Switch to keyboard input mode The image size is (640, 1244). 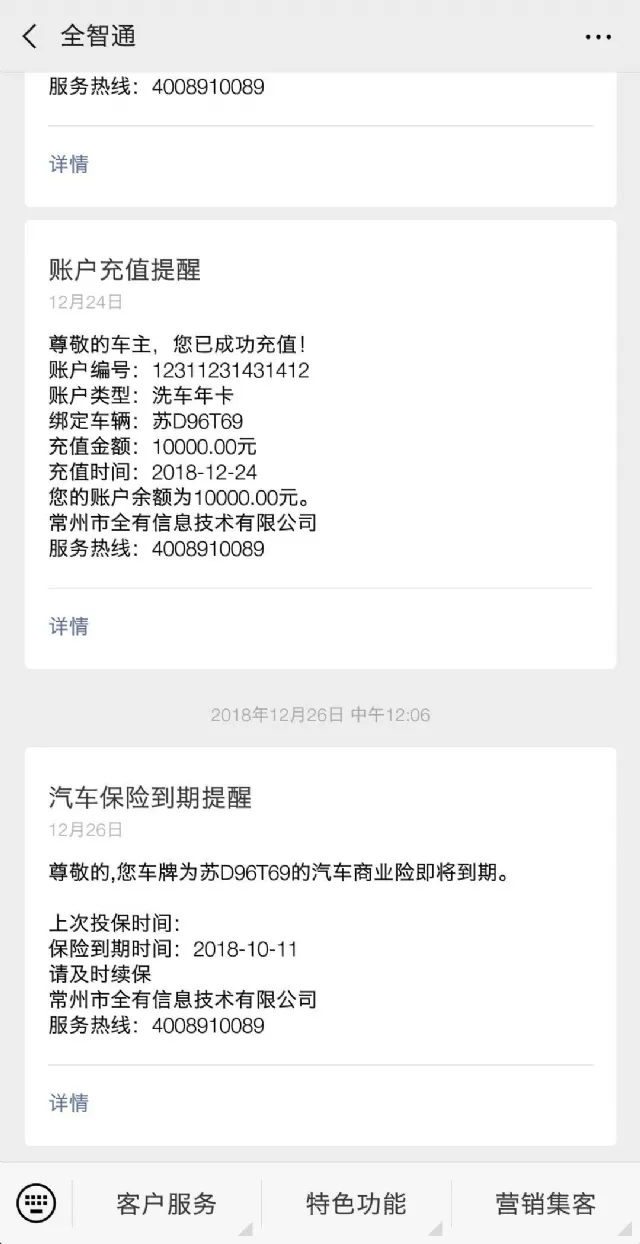(37, 1202)
